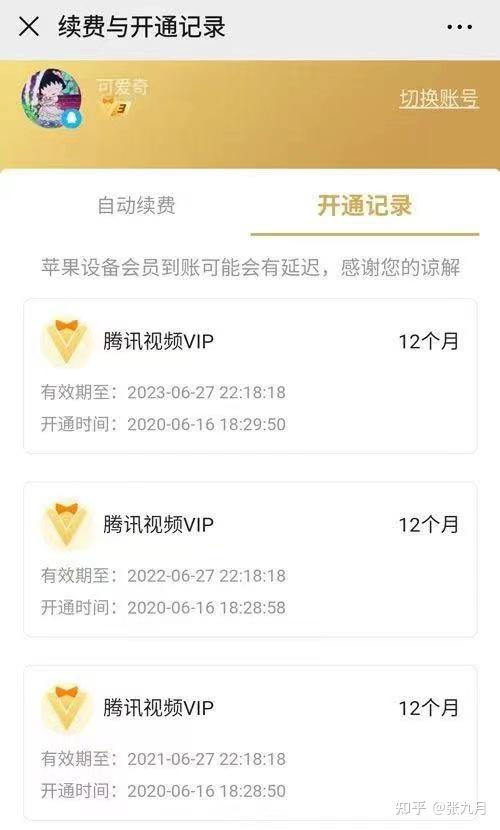The image size is (500, 830).
Task: Select the 开通记录 tab
Action: pos(365,205)
